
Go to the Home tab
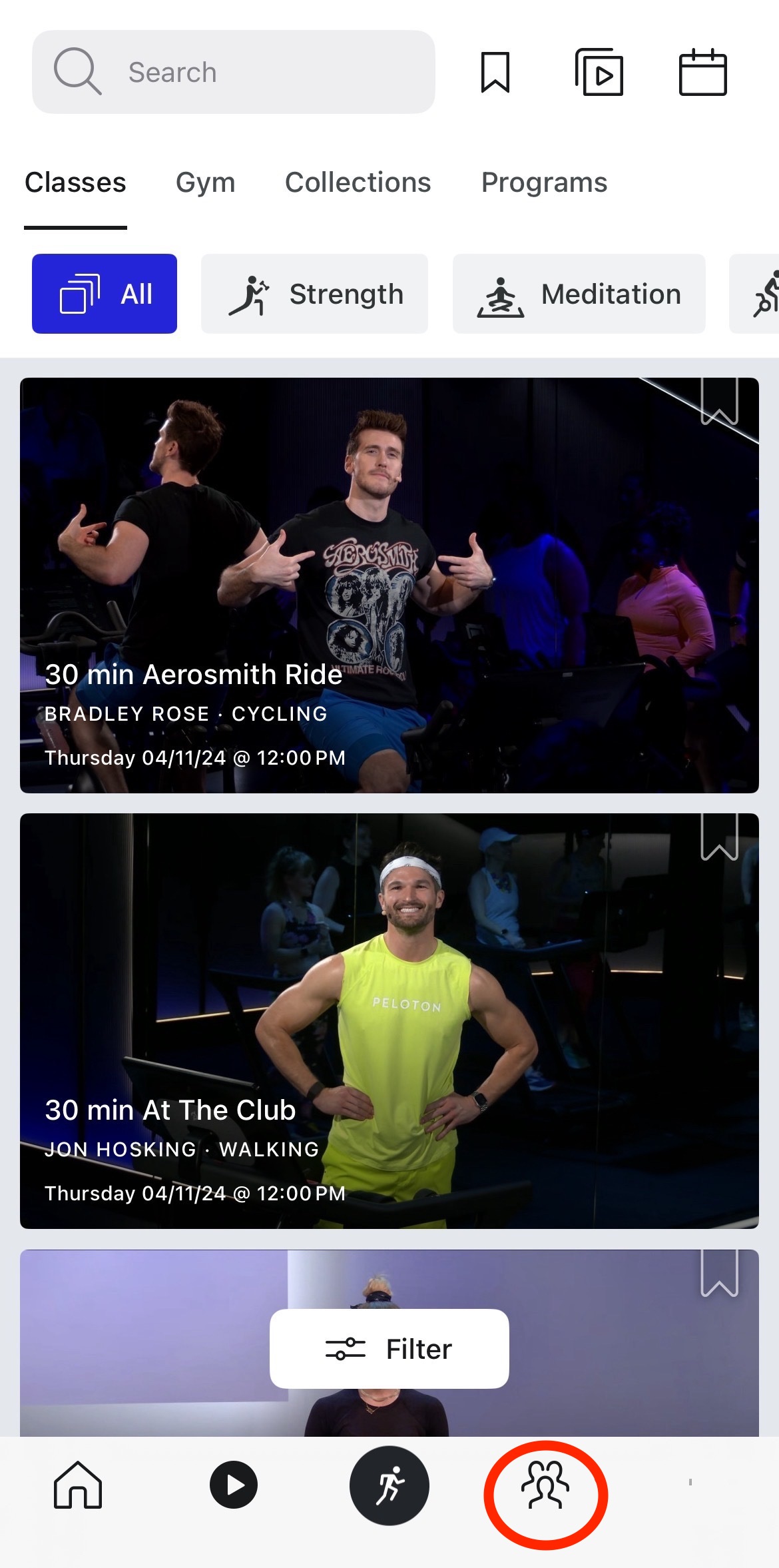(78, 1485)
